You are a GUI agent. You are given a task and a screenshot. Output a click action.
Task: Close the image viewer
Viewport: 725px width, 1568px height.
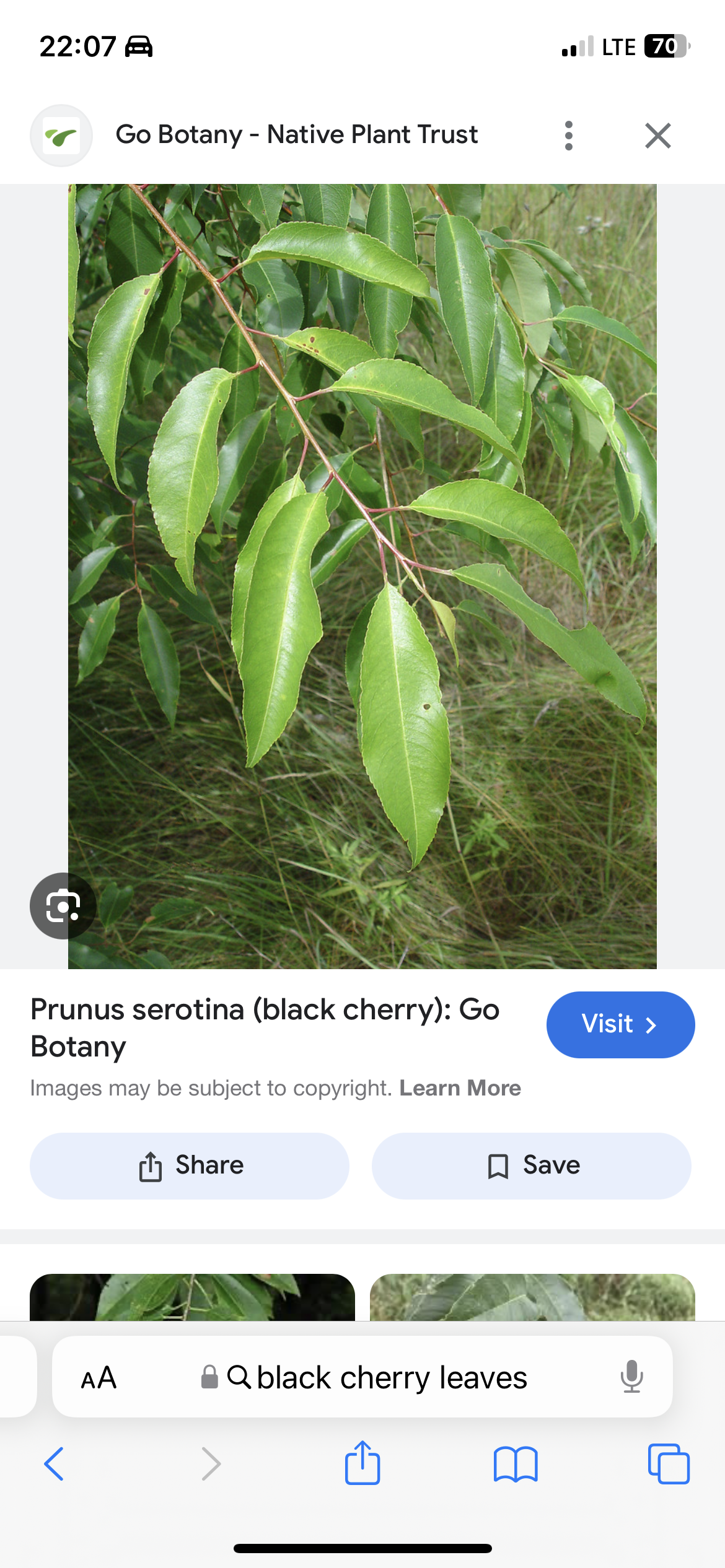click(658, 136)
